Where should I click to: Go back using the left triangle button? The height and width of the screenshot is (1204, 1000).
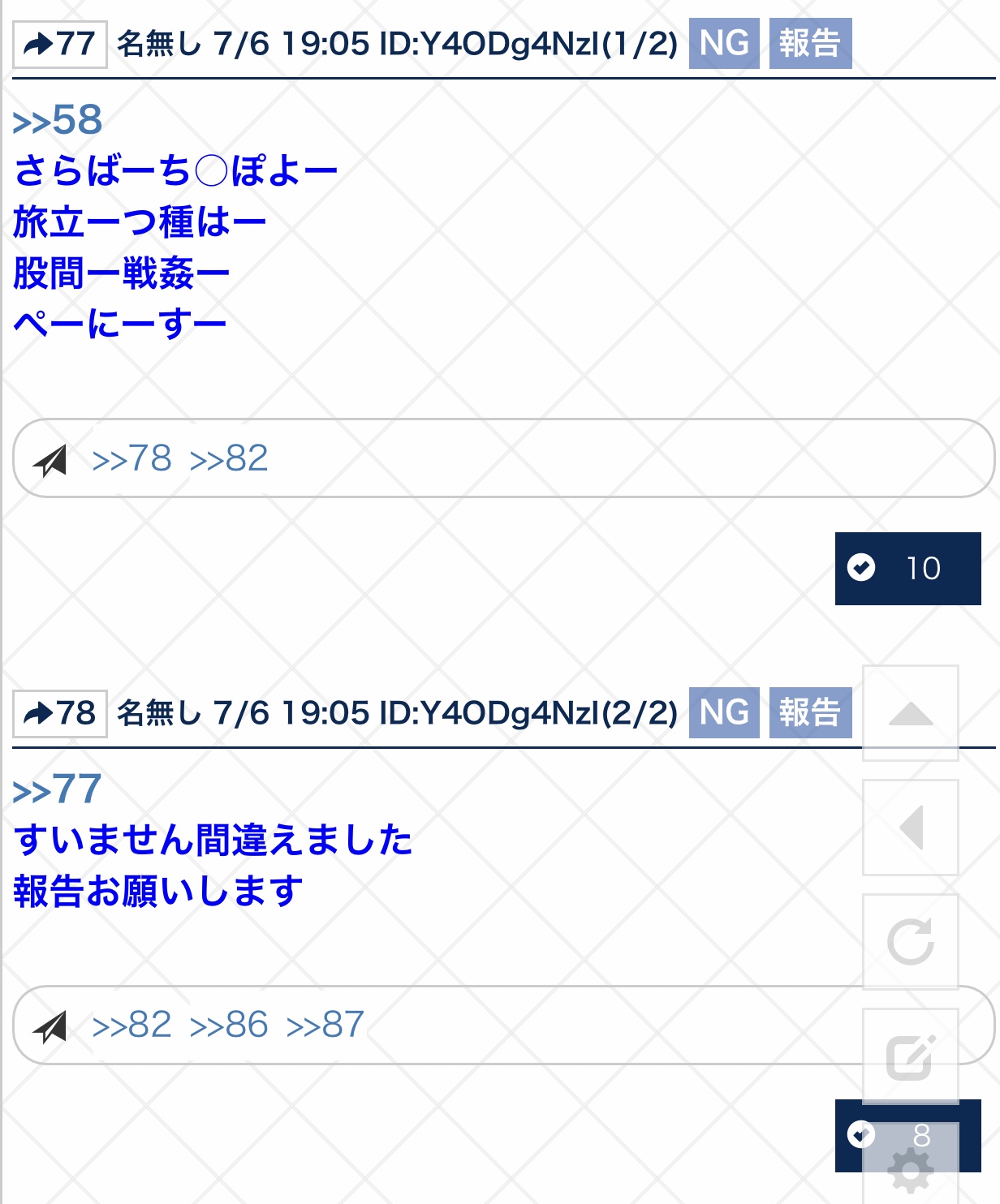[911, 828]
